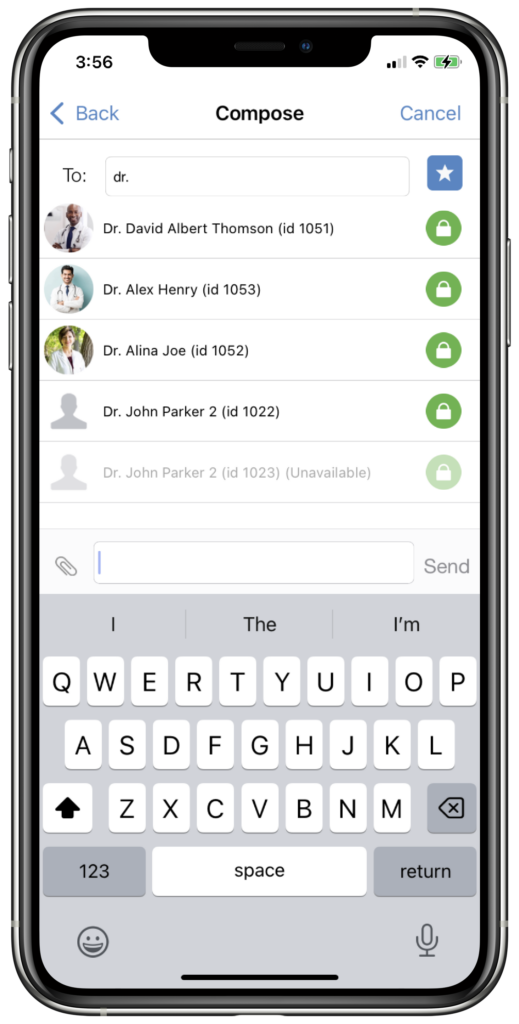The height and width of the screenshot is (1024, 519).
Task: Go back from the Compose screen
Action: coord(85,114)
